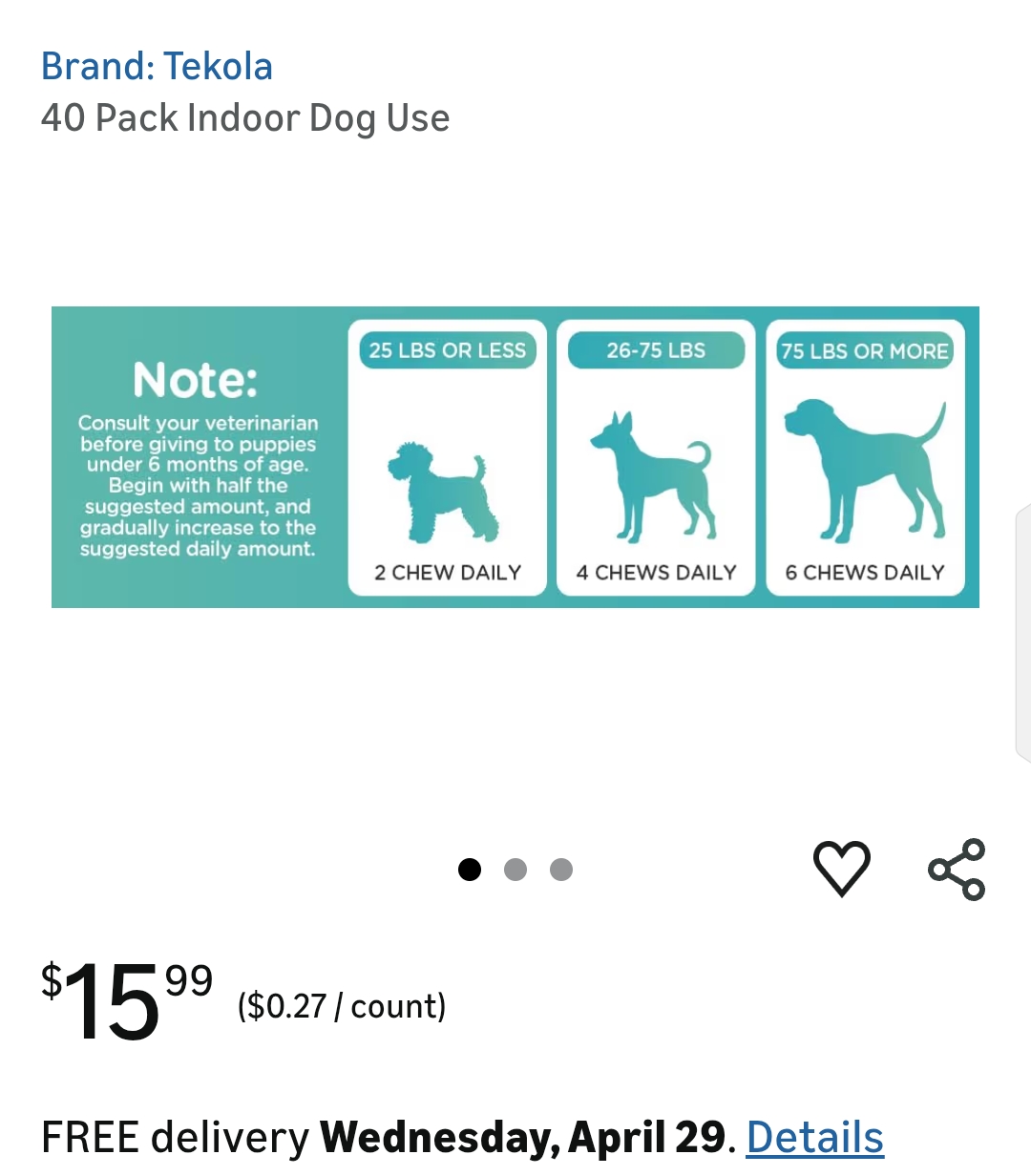
Task: Tap the FREE delivery date text
Action: (x=382, y=1137)
